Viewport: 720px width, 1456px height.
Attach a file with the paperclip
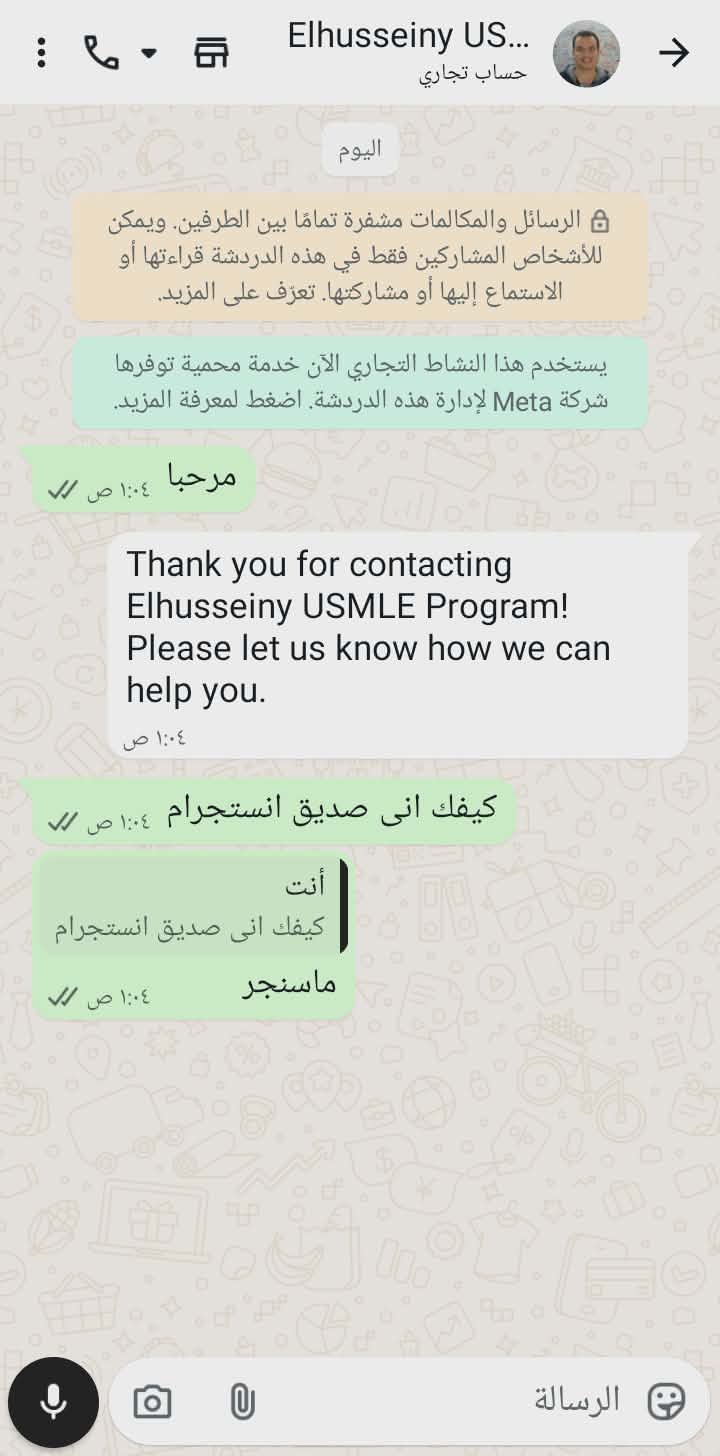point(241,1402)
